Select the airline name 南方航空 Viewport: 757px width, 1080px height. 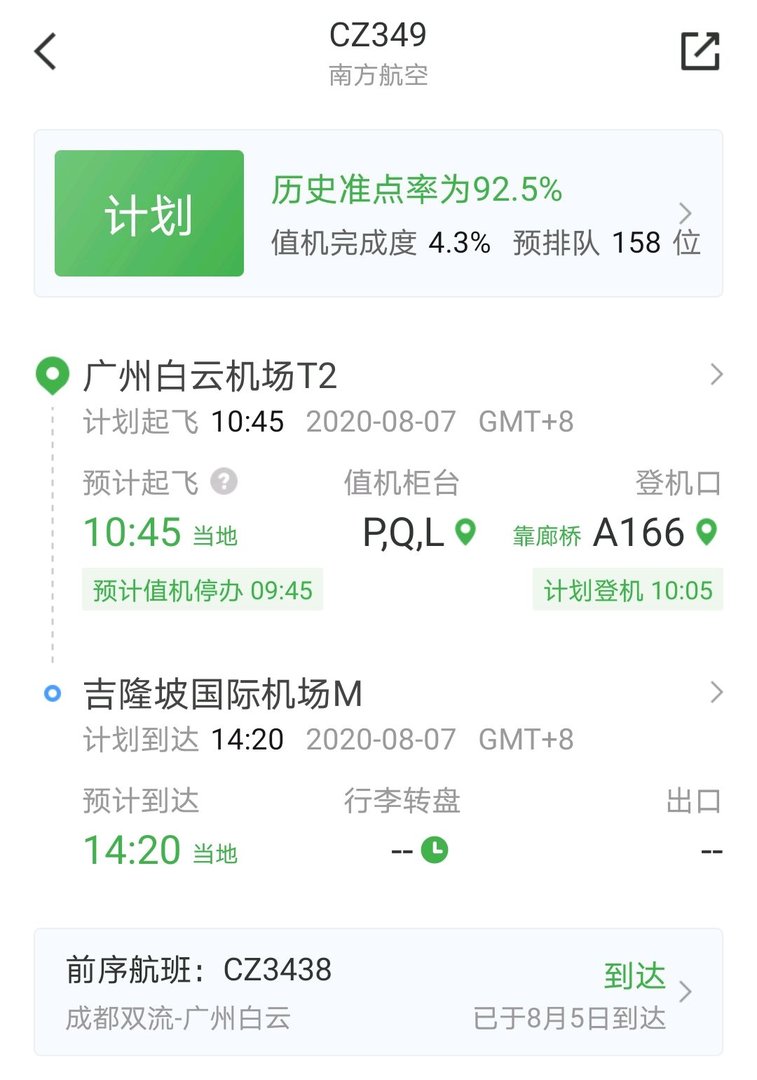(378, 74)
